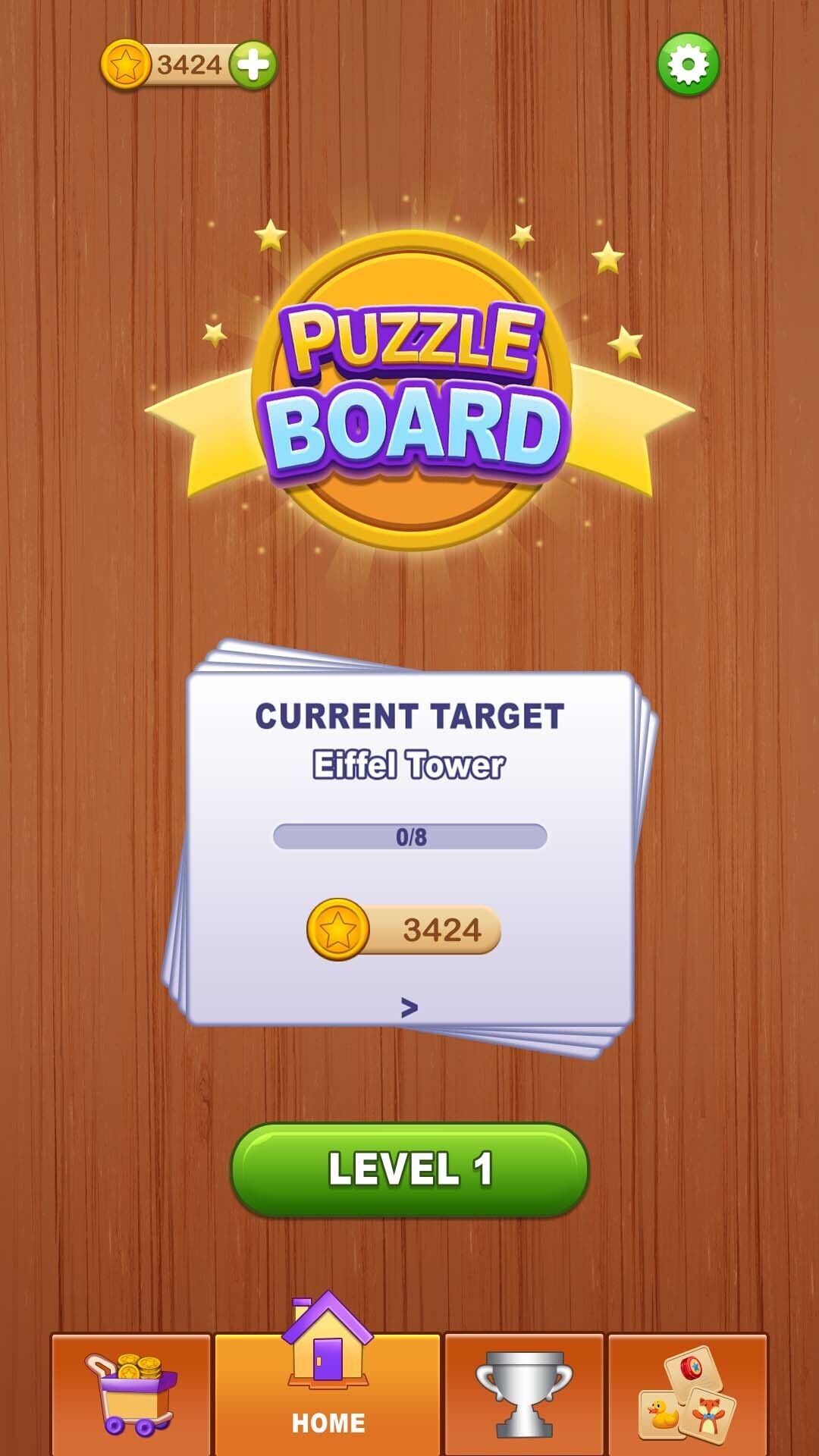Tap the 0/8 progress bar
Viewport: 819px width, 1456px height.
409,835
